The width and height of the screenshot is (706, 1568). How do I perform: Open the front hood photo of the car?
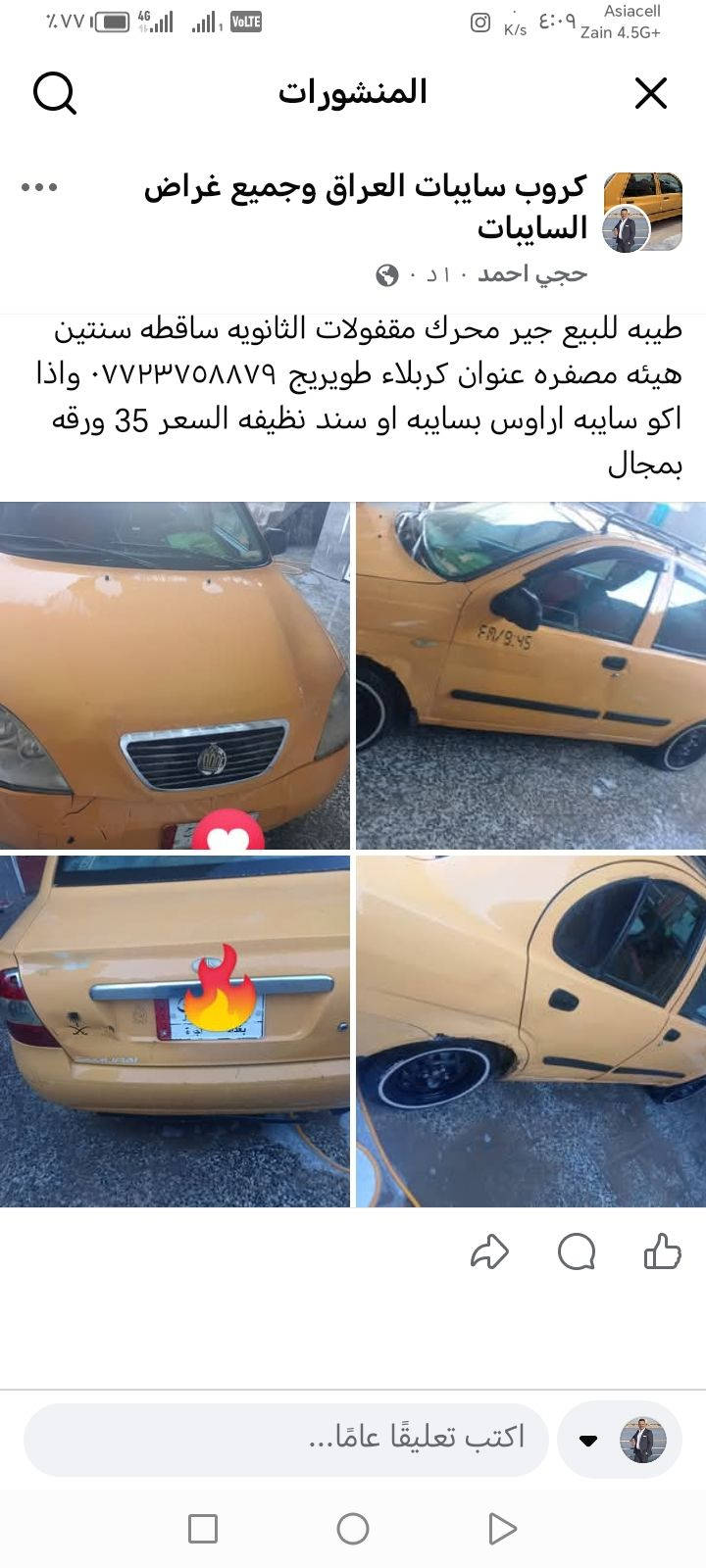[175, 675]
